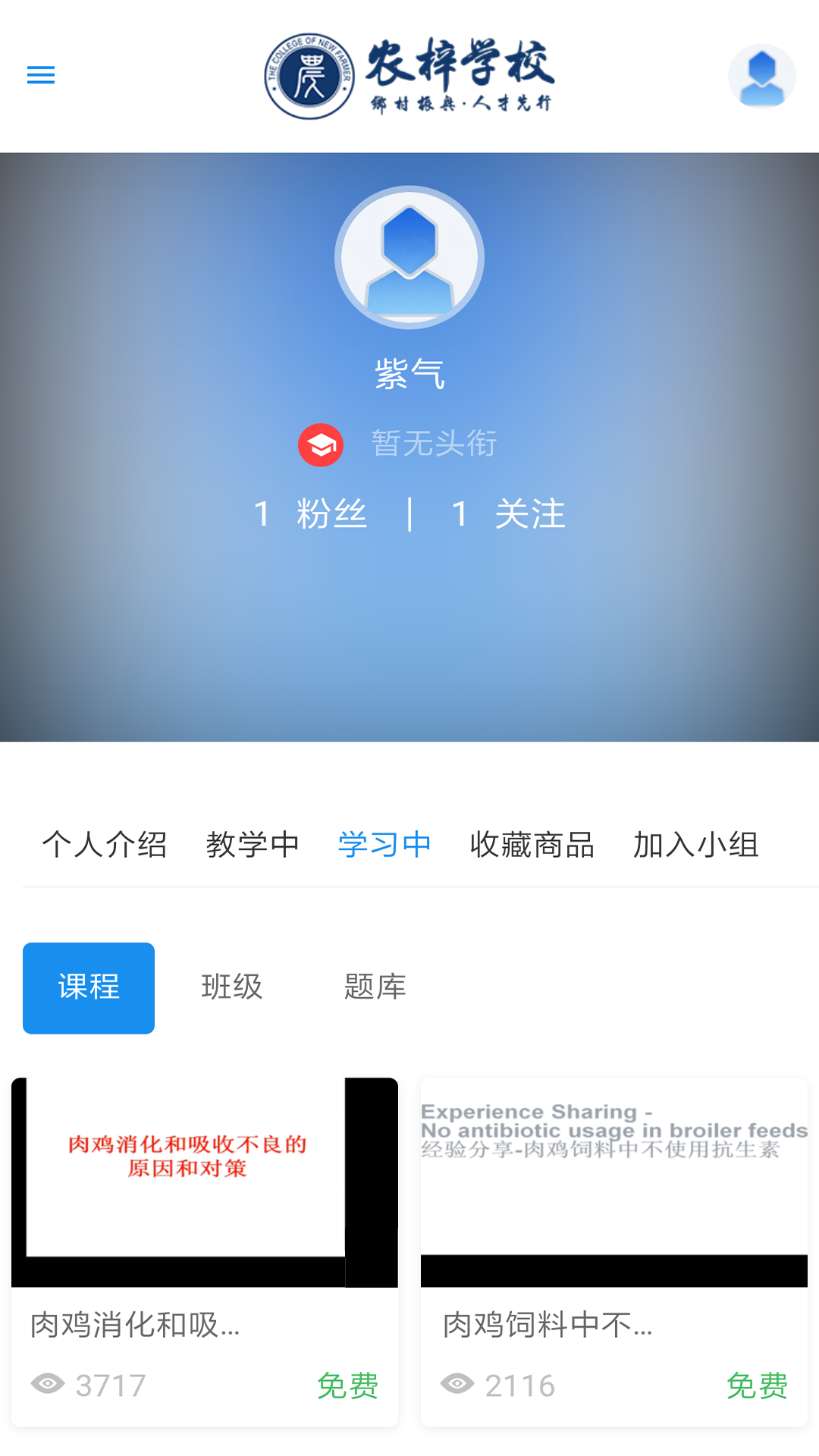
Task: Switch to the 教学中 tab
Action: [x=253, y=844]
